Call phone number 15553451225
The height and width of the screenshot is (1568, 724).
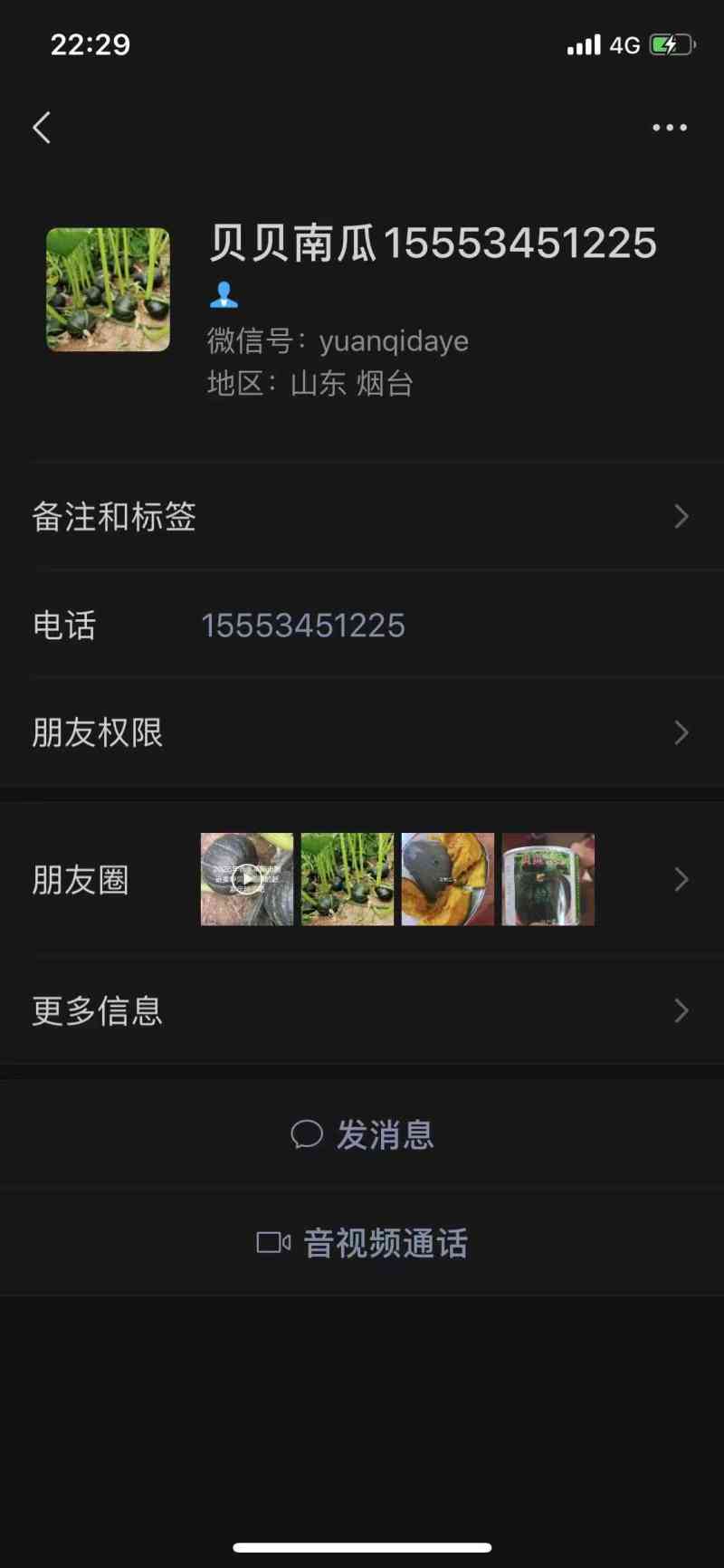click(x=303, y=626)
